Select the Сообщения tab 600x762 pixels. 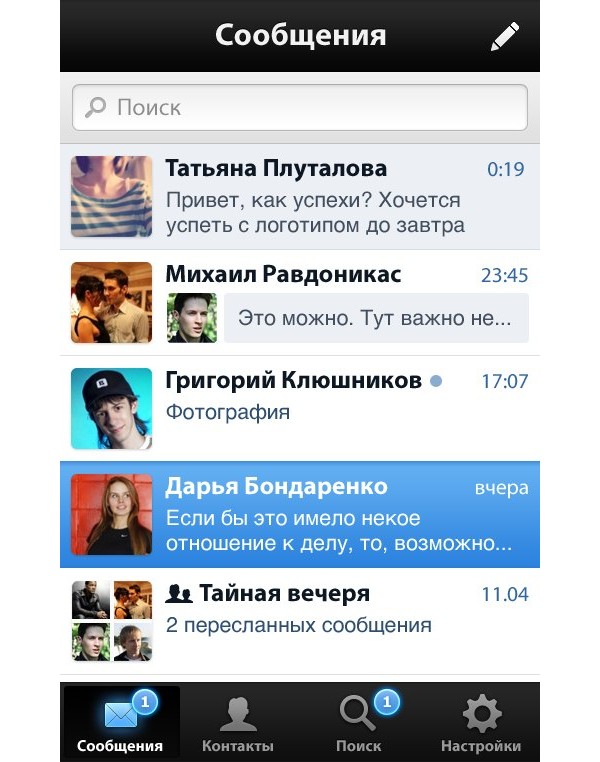click(x=120, y=724)
